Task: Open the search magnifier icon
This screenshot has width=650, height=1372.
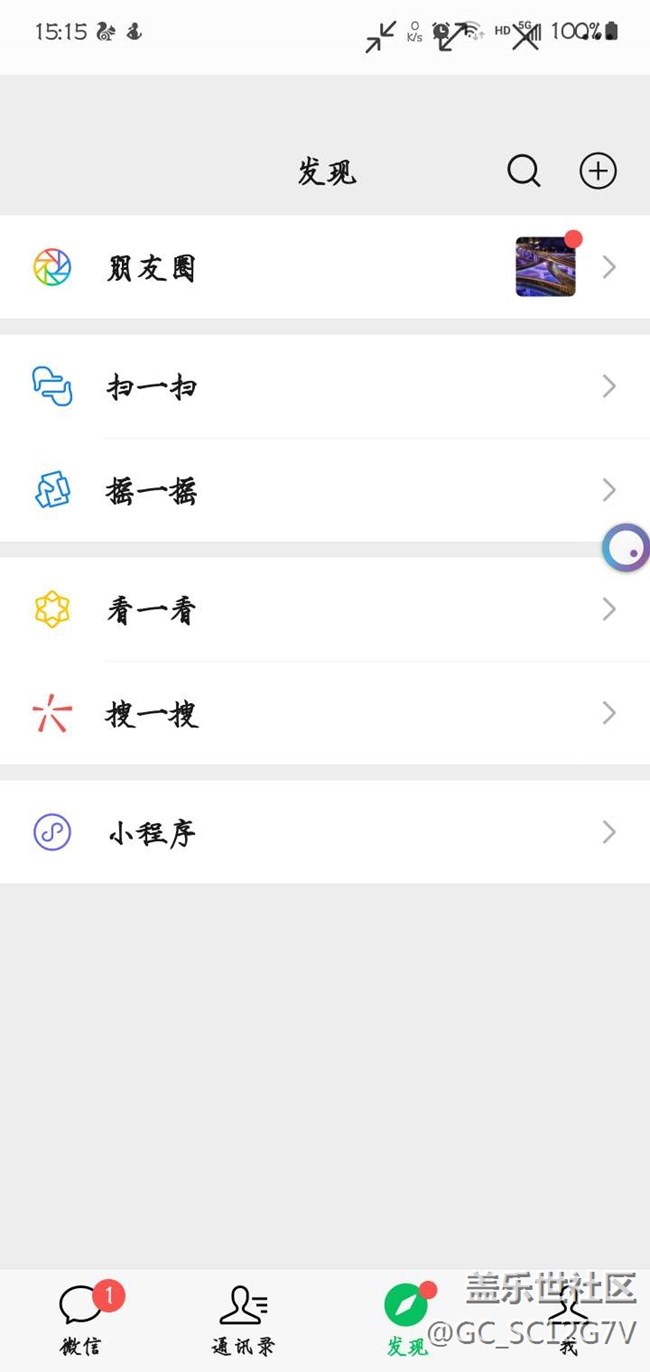Action: pos(523,171)
